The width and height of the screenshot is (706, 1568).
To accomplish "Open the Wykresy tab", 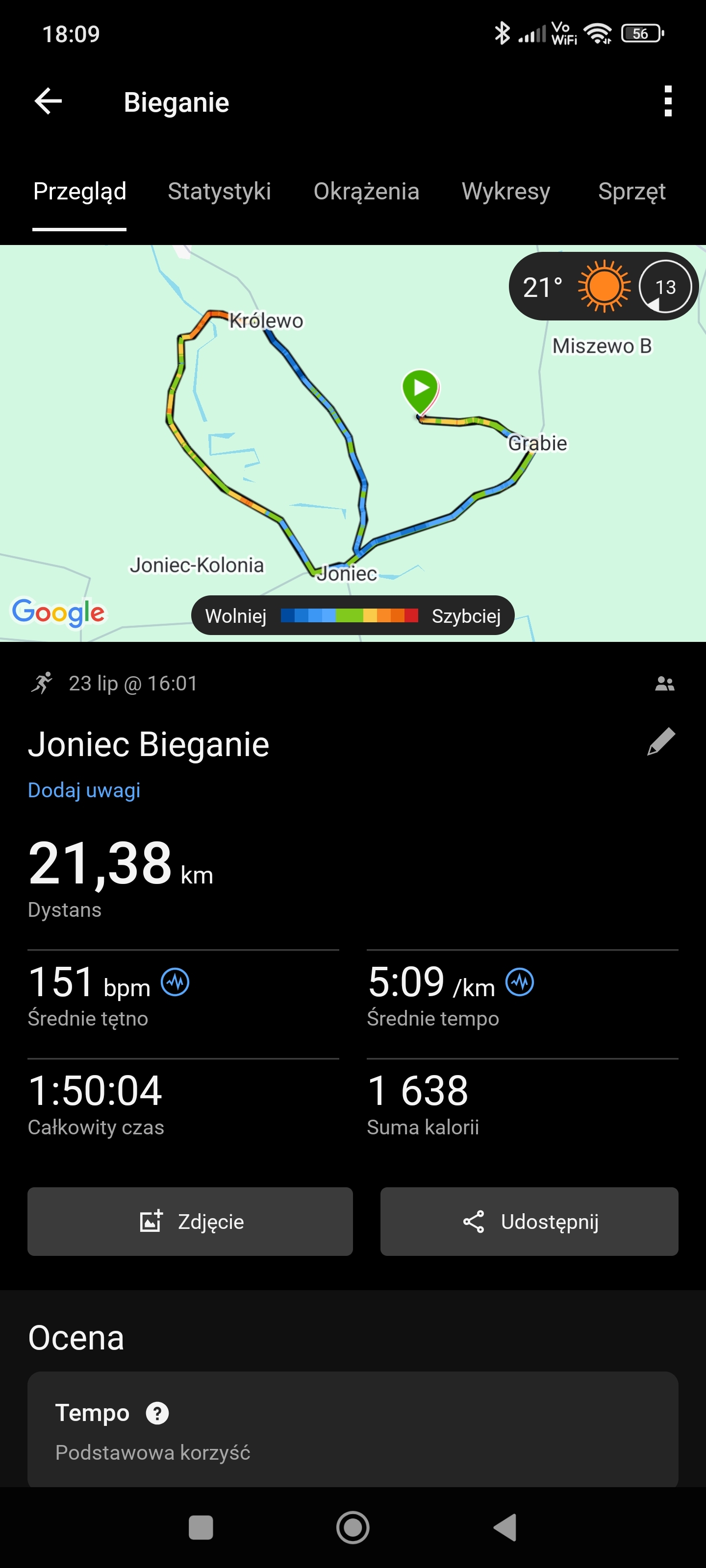I will pos(505,192).
